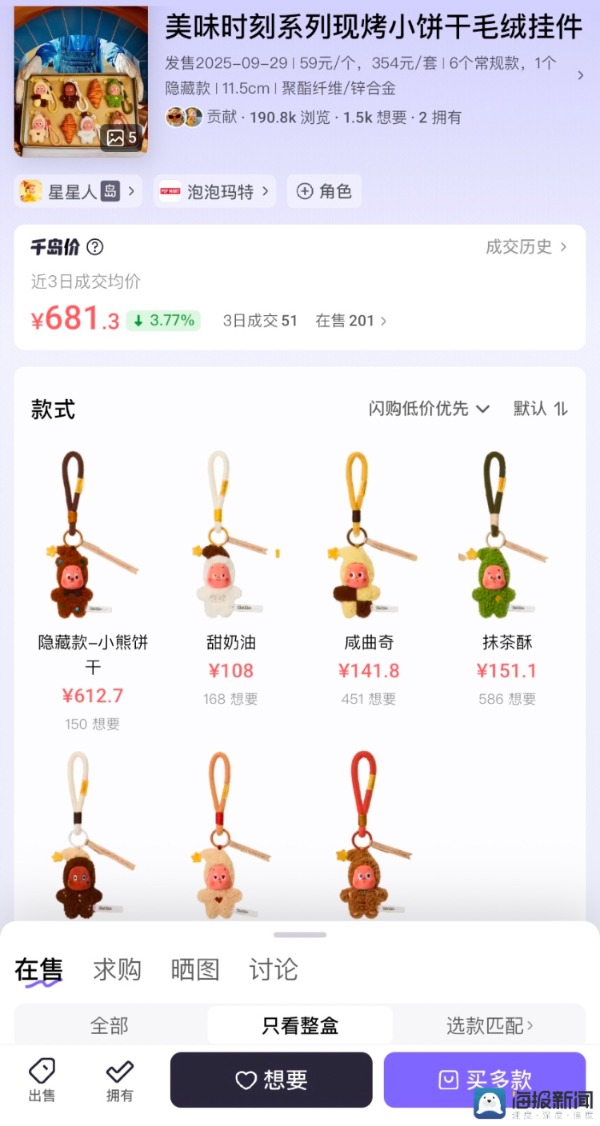Switch to the 晒图 tab
Viewport: 600px width, 1126px height.
(x=195, y=969)
